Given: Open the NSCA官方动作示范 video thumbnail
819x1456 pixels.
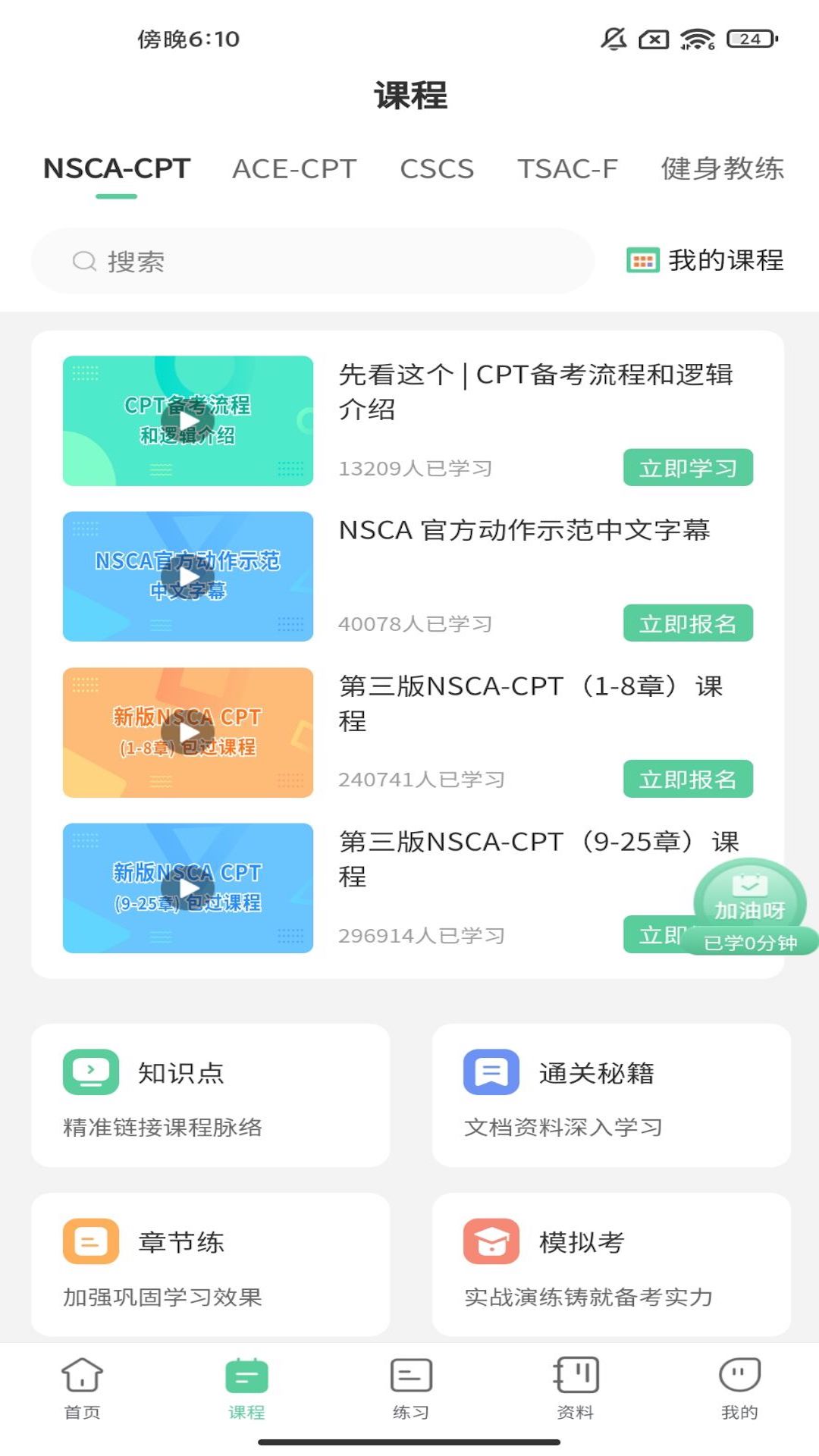Looking at the screenshot, I should click(188, 576).
